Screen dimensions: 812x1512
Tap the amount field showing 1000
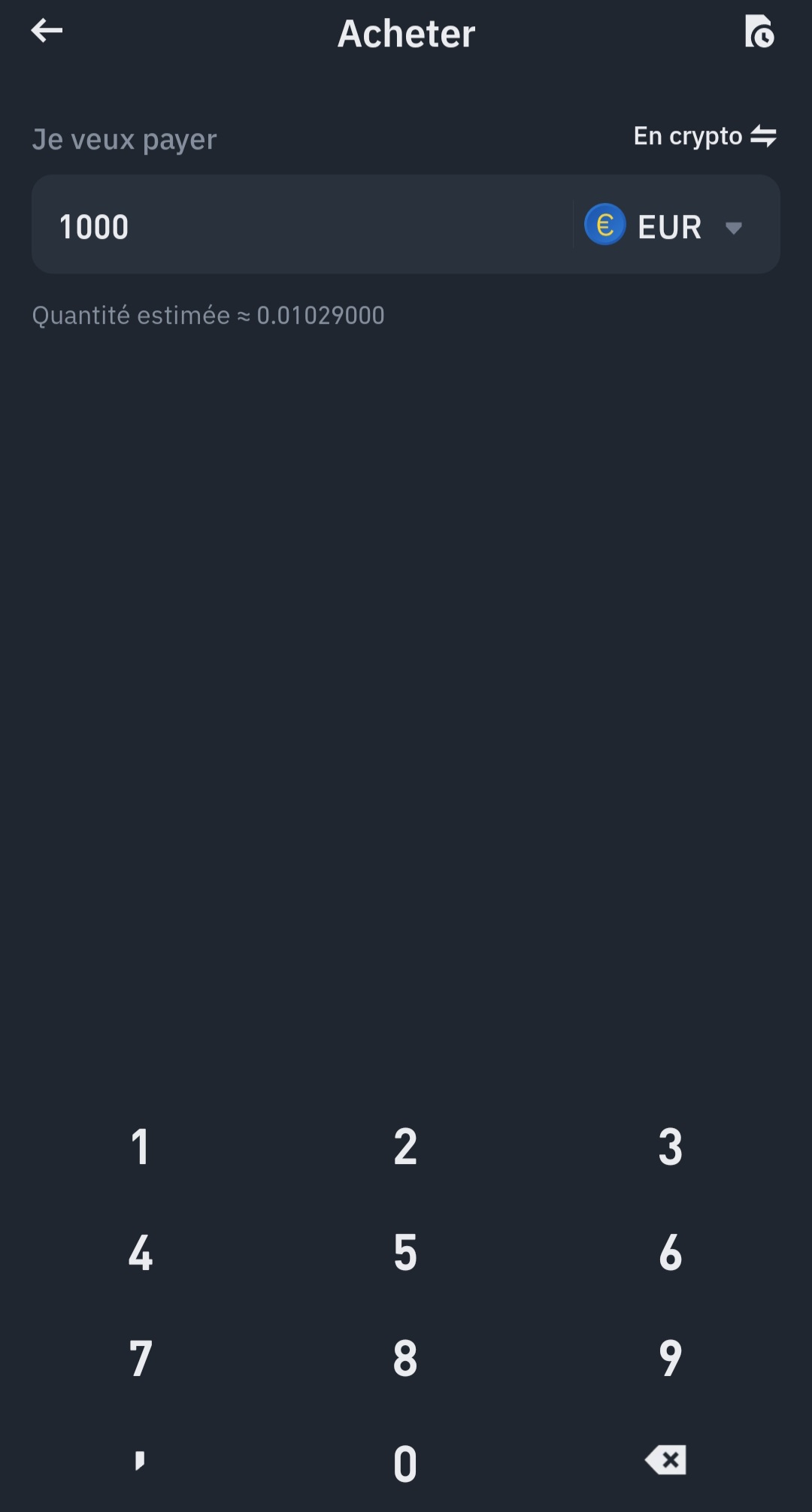tap(301, 226)
